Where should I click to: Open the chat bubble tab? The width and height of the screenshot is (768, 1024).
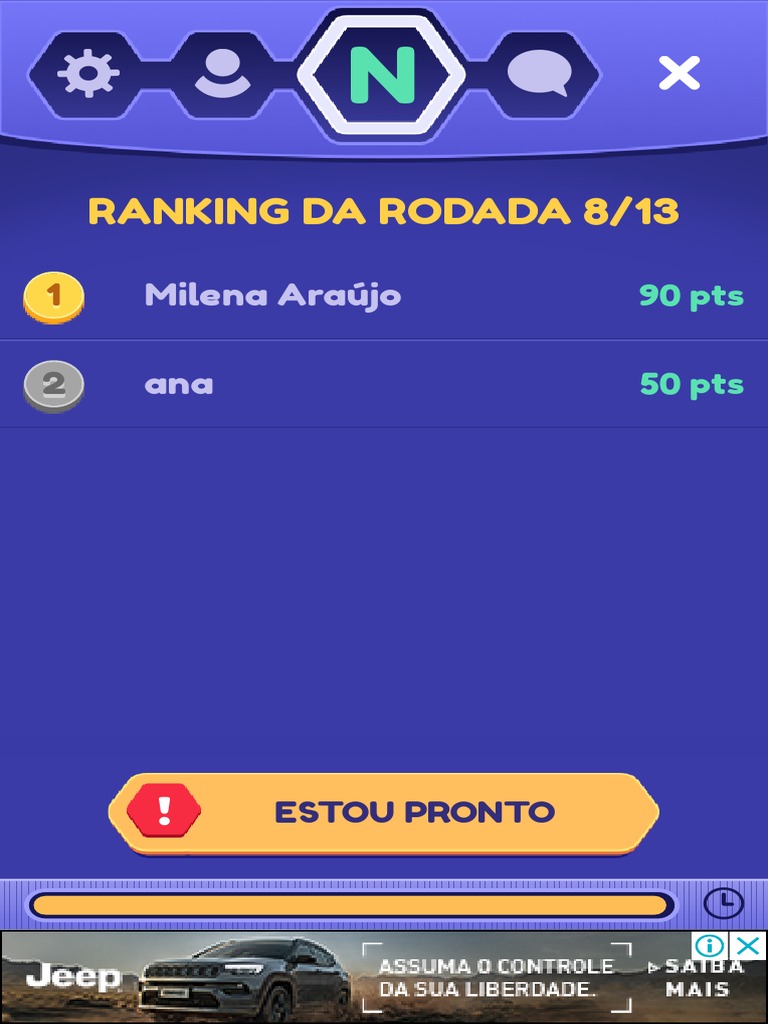coord(539,73)
